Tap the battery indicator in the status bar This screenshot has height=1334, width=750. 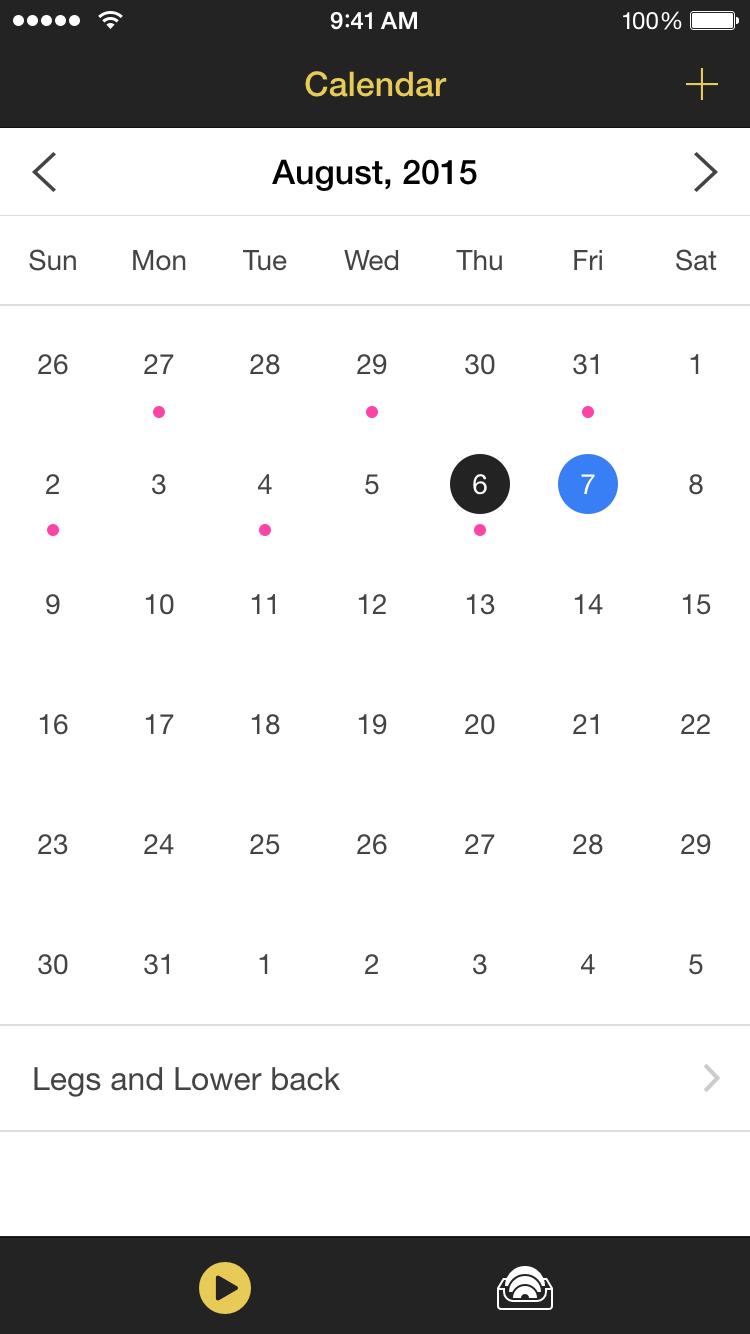pyautogui.click(x=712, y=20)
